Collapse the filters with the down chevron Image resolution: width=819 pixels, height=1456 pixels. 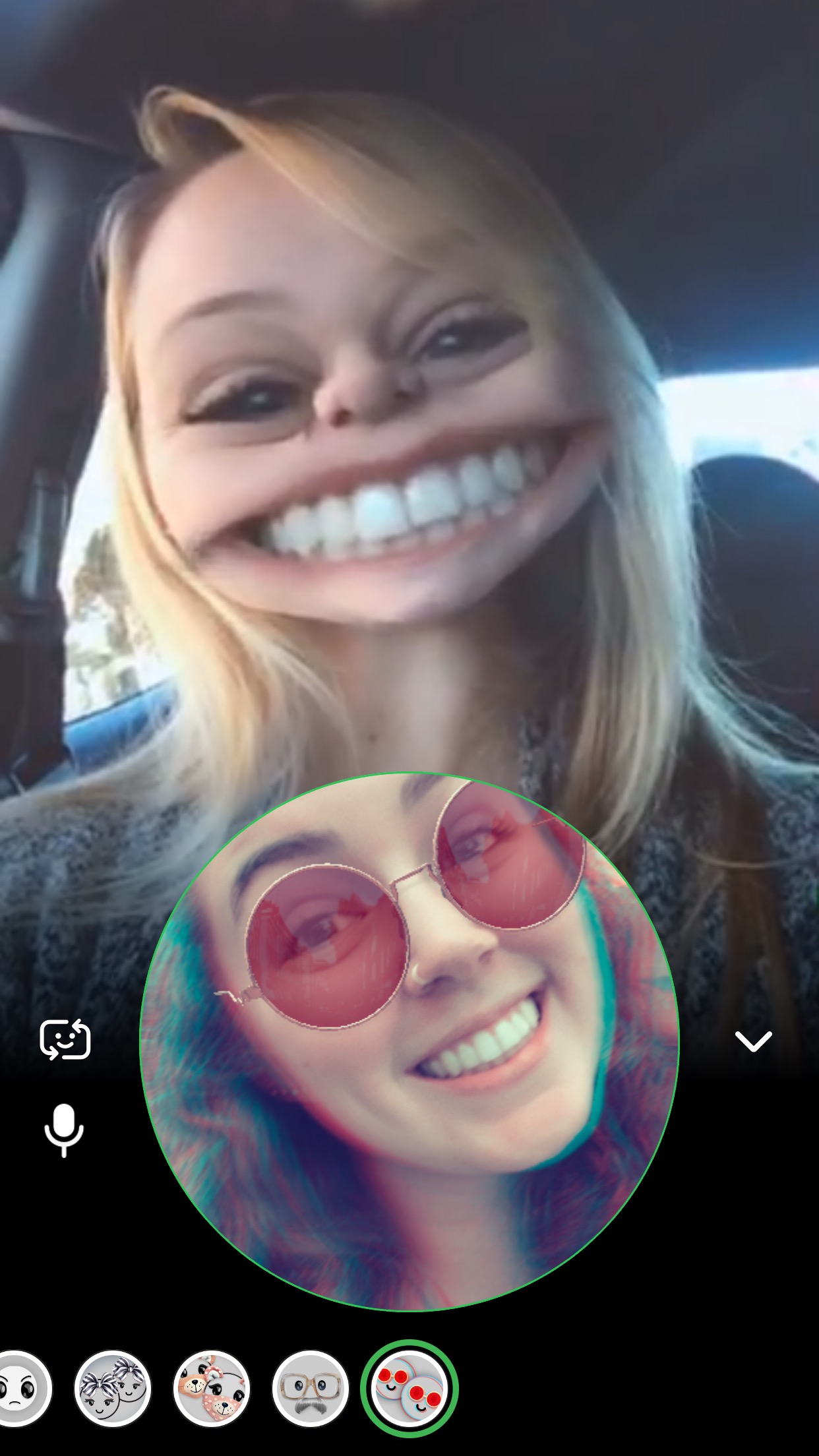(x=753, y=1041)
